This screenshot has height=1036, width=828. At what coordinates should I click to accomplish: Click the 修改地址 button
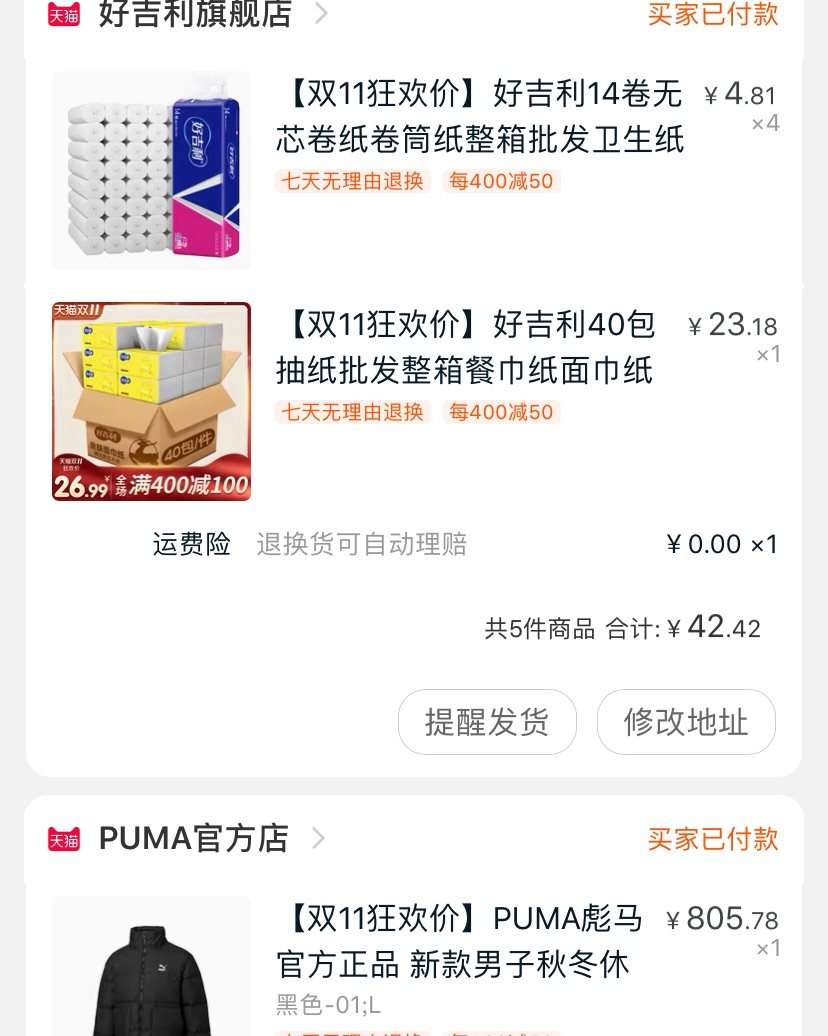686,722
